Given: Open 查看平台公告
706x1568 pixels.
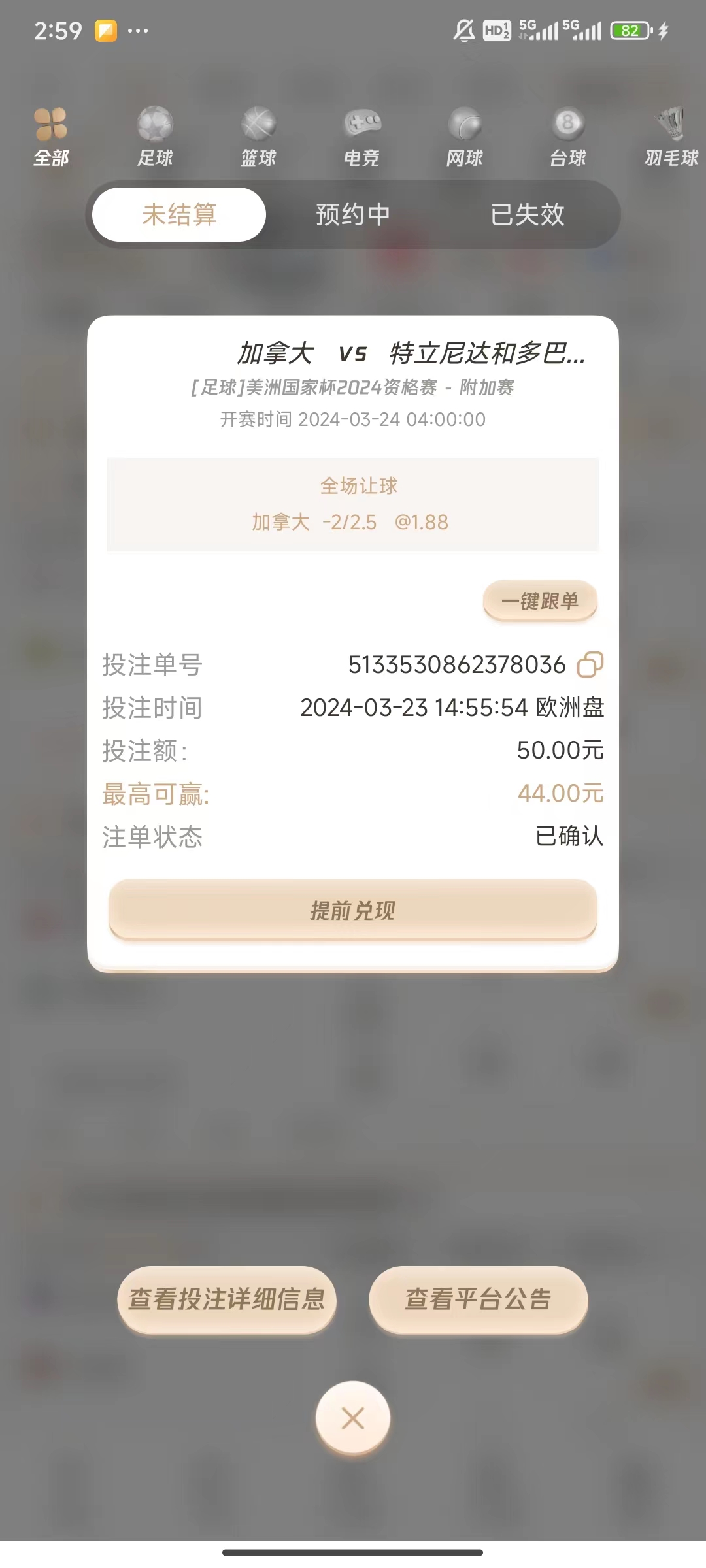Looking at the screenshot, I should click(x=479, y=1299).
